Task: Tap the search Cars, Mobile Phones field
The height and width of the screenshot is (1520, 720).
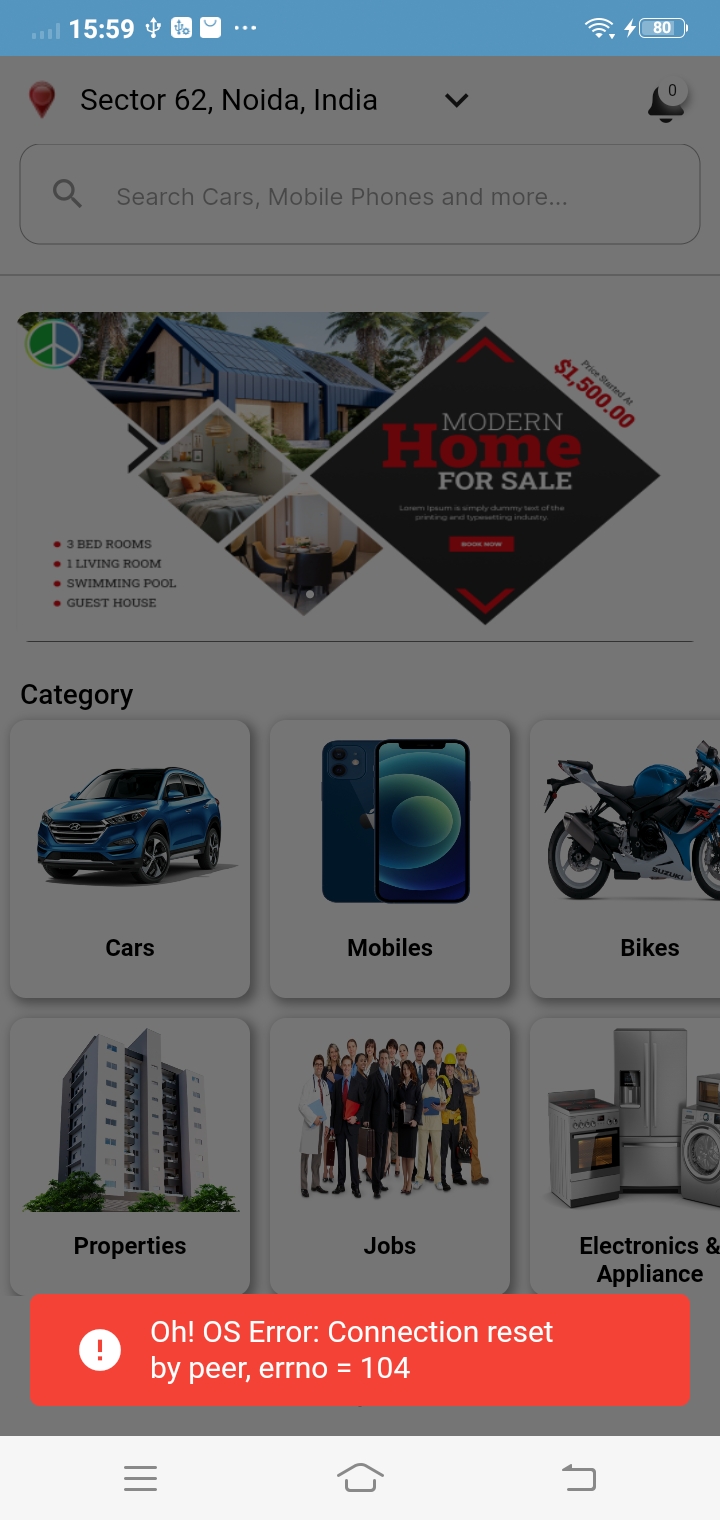Action: pos(360,195)
